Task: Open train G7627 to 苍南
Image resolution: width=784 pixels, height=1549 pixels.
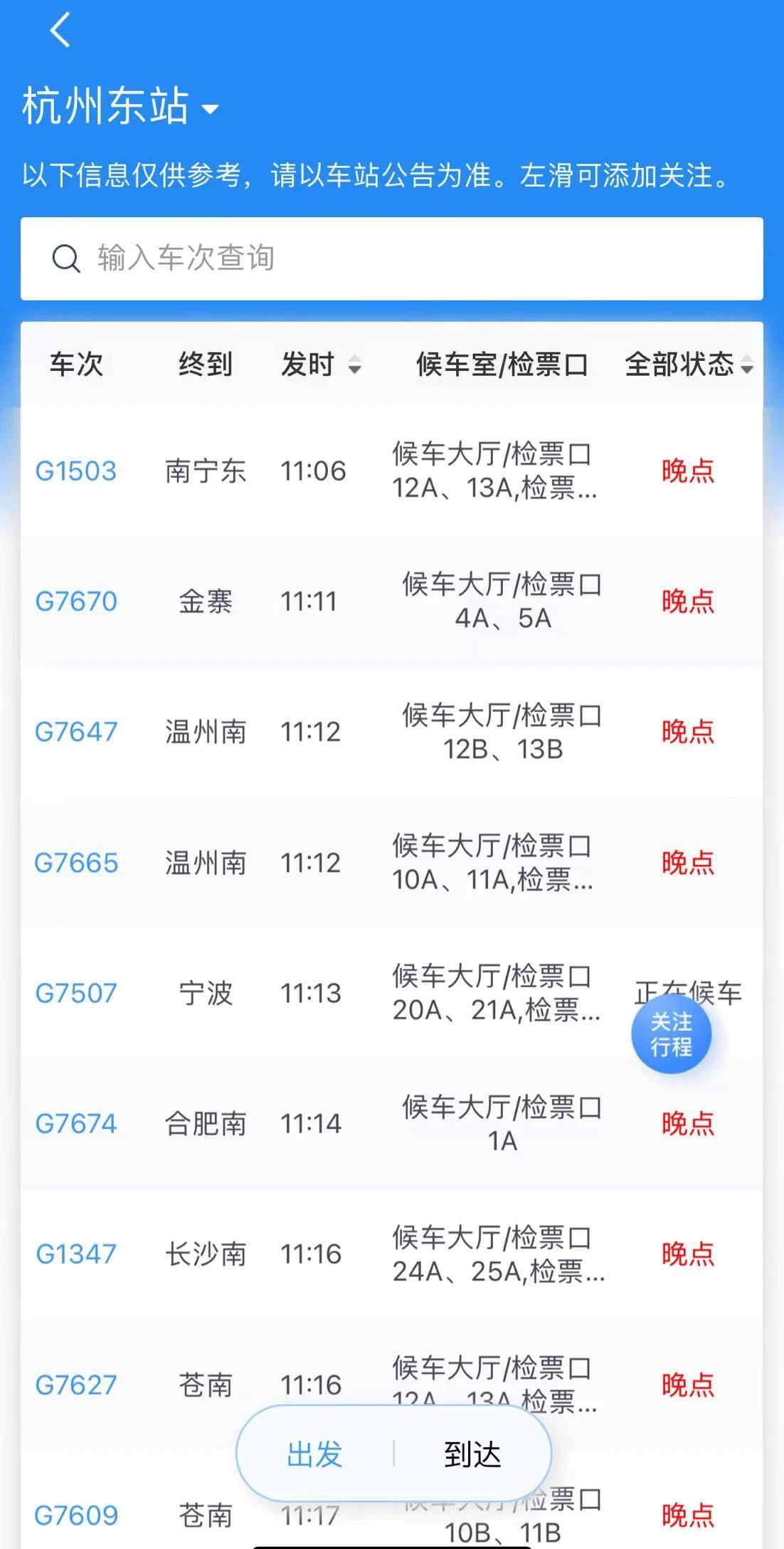Action: [x=76, y=1385]
